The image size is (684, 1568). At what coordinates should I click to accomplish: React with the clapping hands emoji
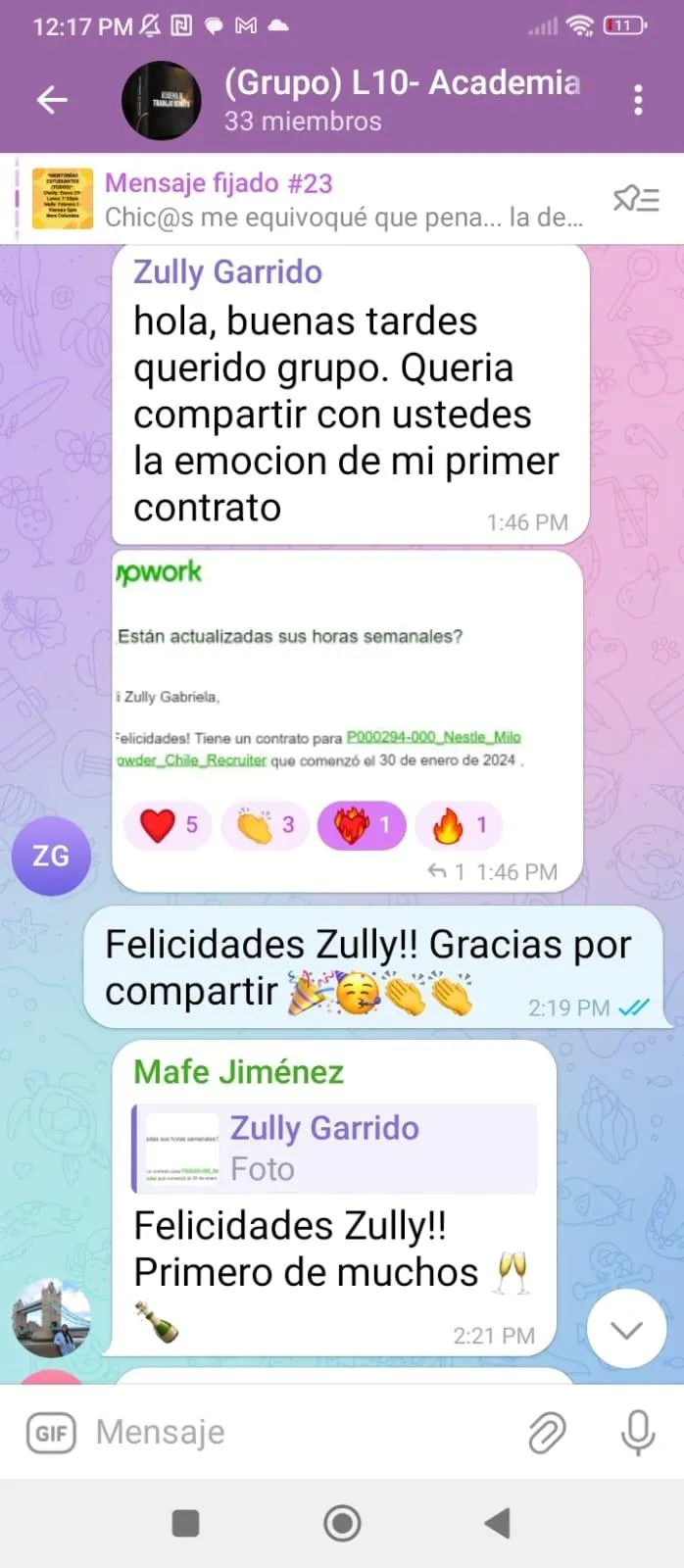[x=265, y=825]
